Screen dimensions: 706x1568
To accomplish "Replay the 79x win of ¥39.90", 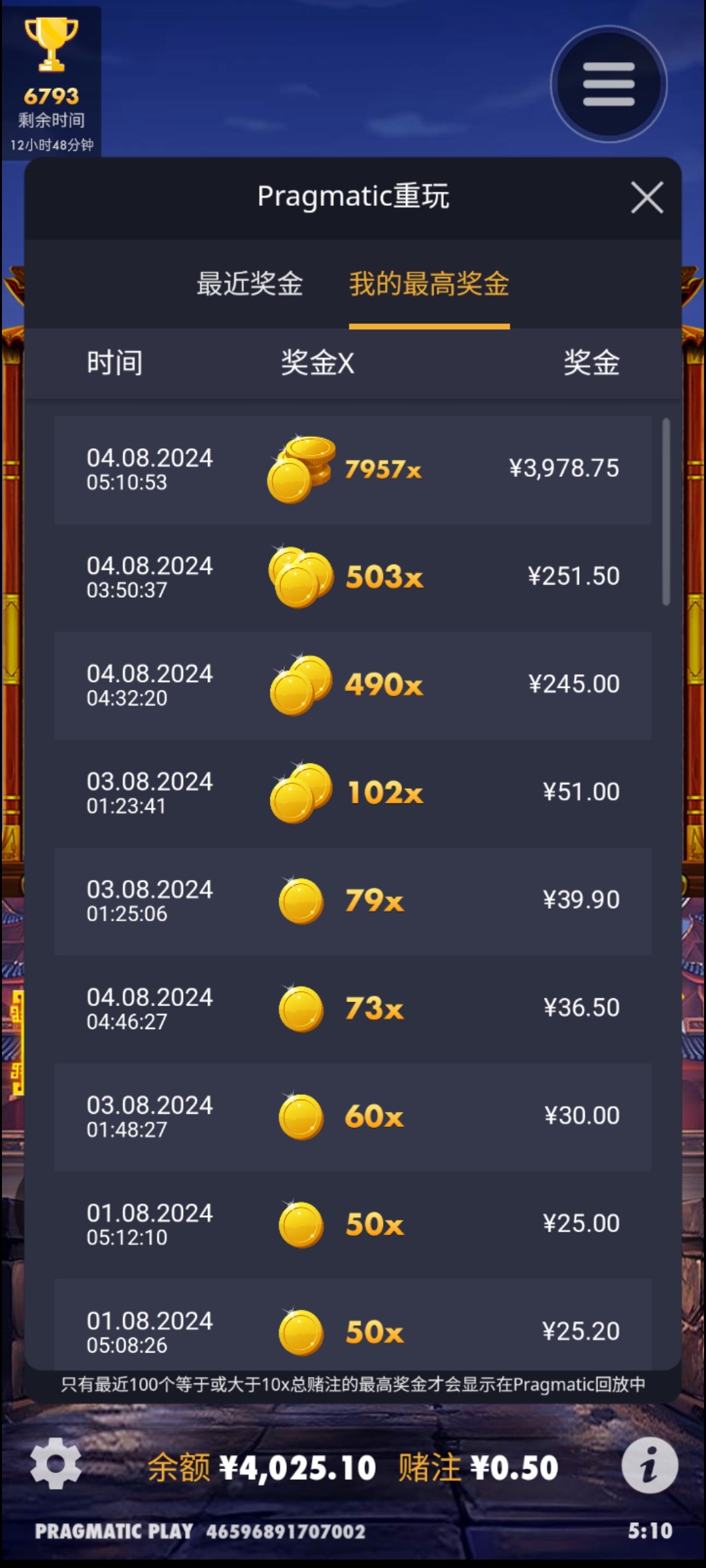I will point(353,901).
